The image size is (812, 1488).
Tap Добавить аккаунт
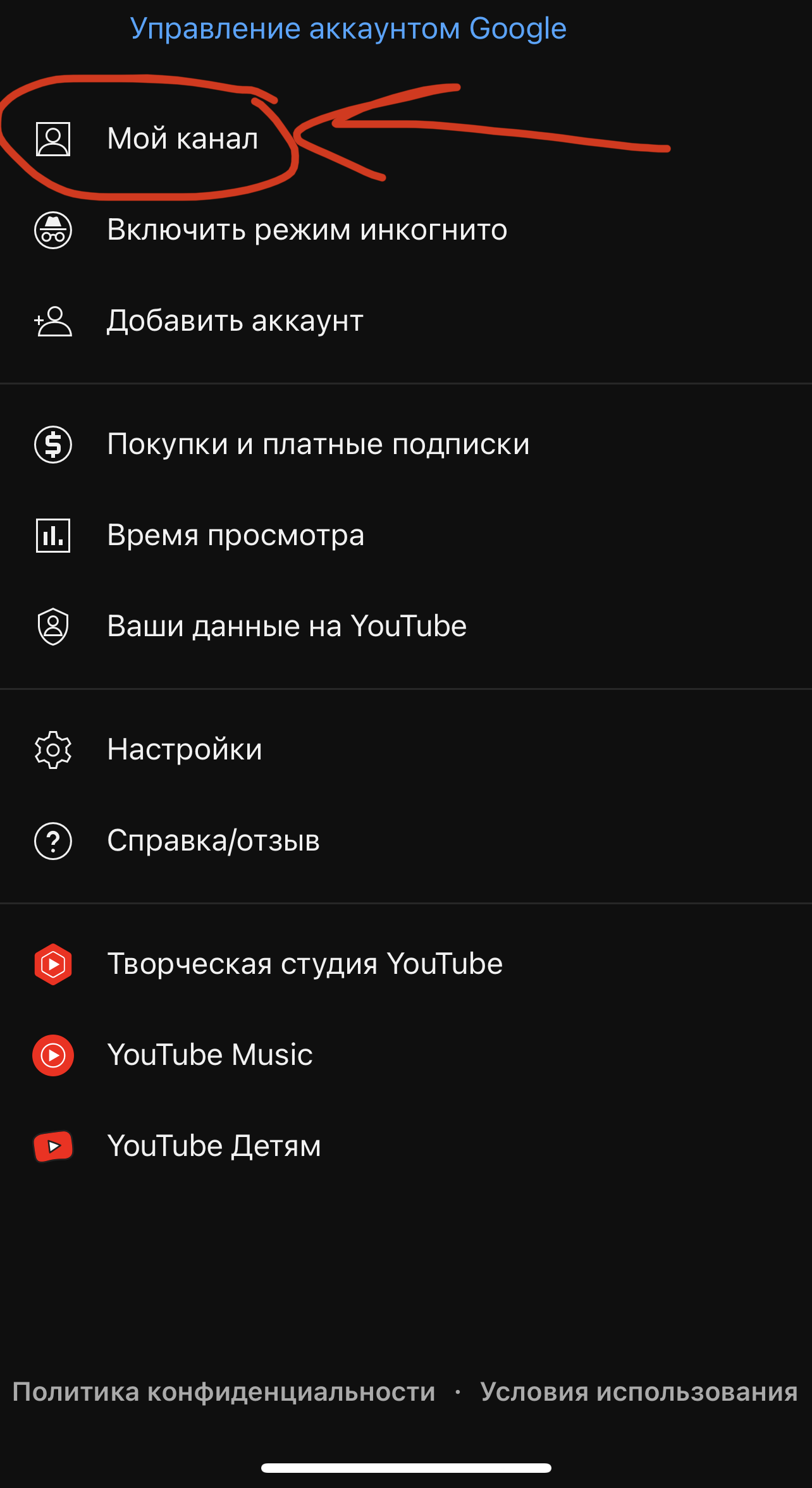pyautogui.click(x=235, y=321)
